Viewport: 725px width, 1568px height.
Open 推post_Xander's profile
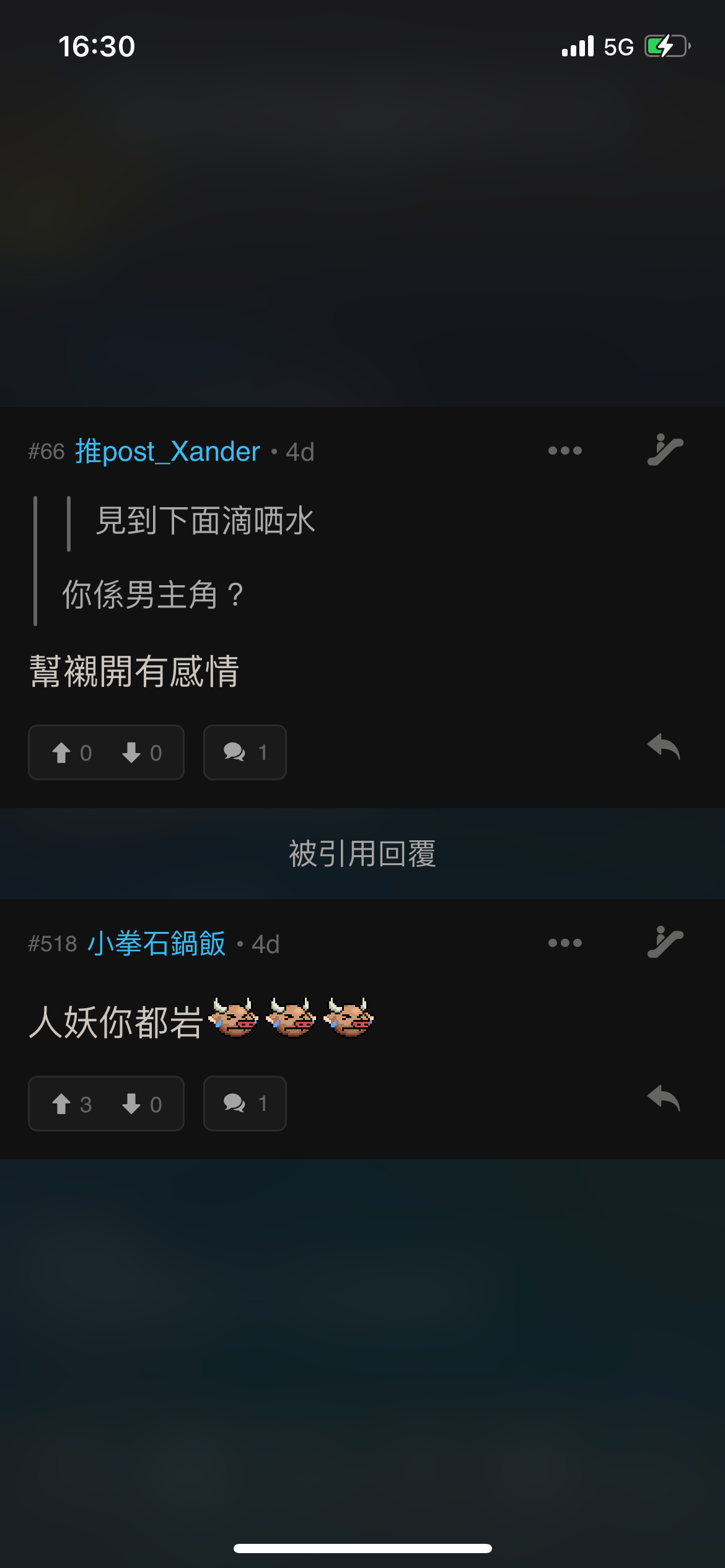click(166, 451)
